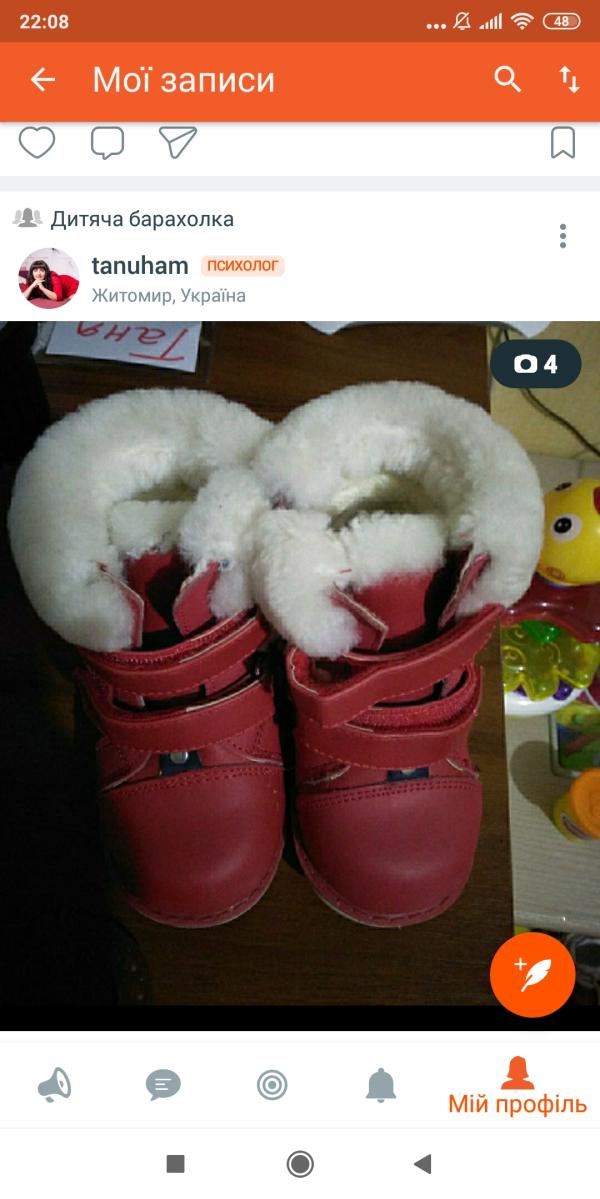The height and width of the screenshot is (1199, 600).
Task: Open search in the top bar
Action: (508, 80)
